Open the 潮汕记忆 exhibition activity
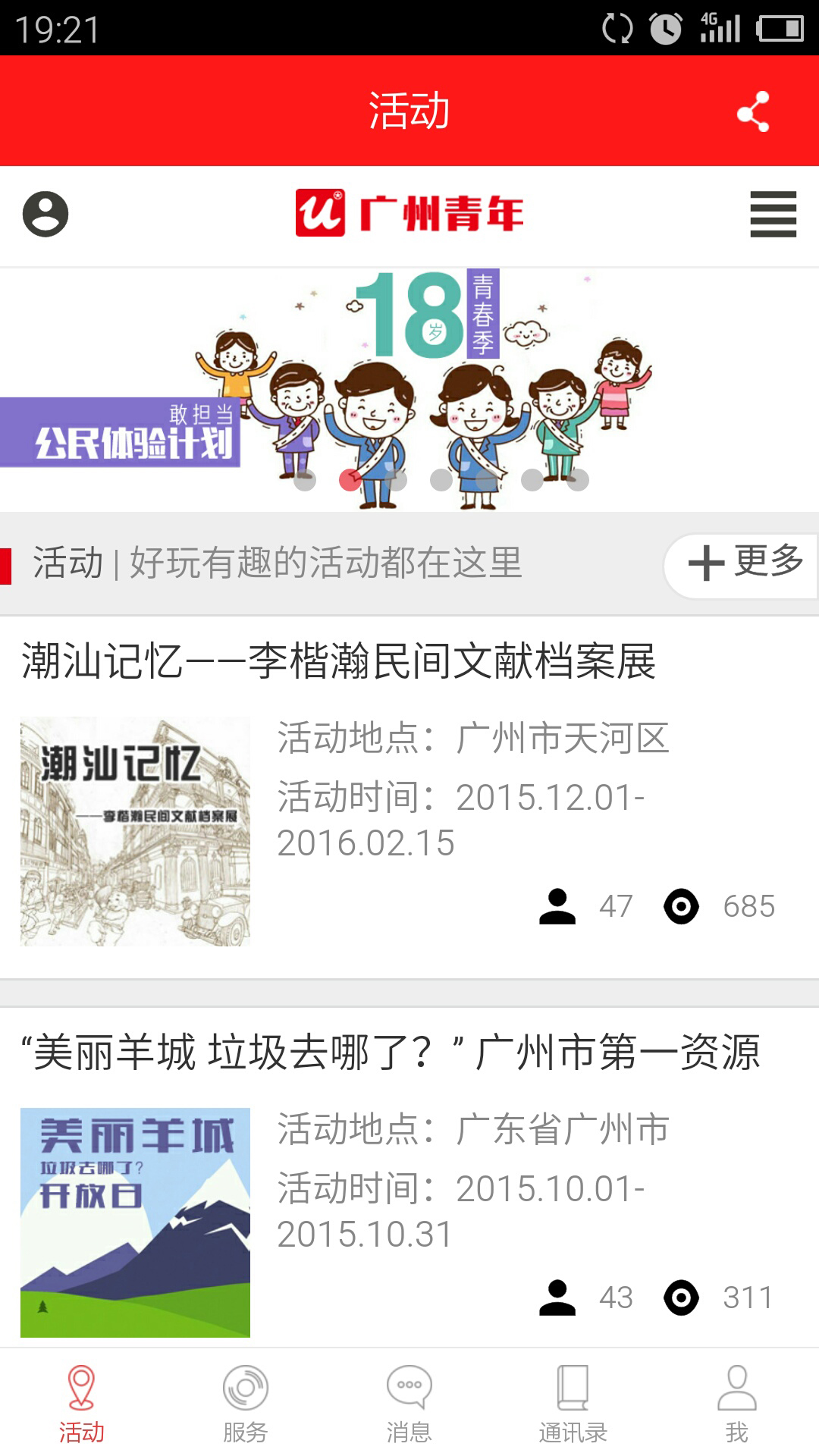This screenshot has height=1456, width=819. tap(409, 796)
